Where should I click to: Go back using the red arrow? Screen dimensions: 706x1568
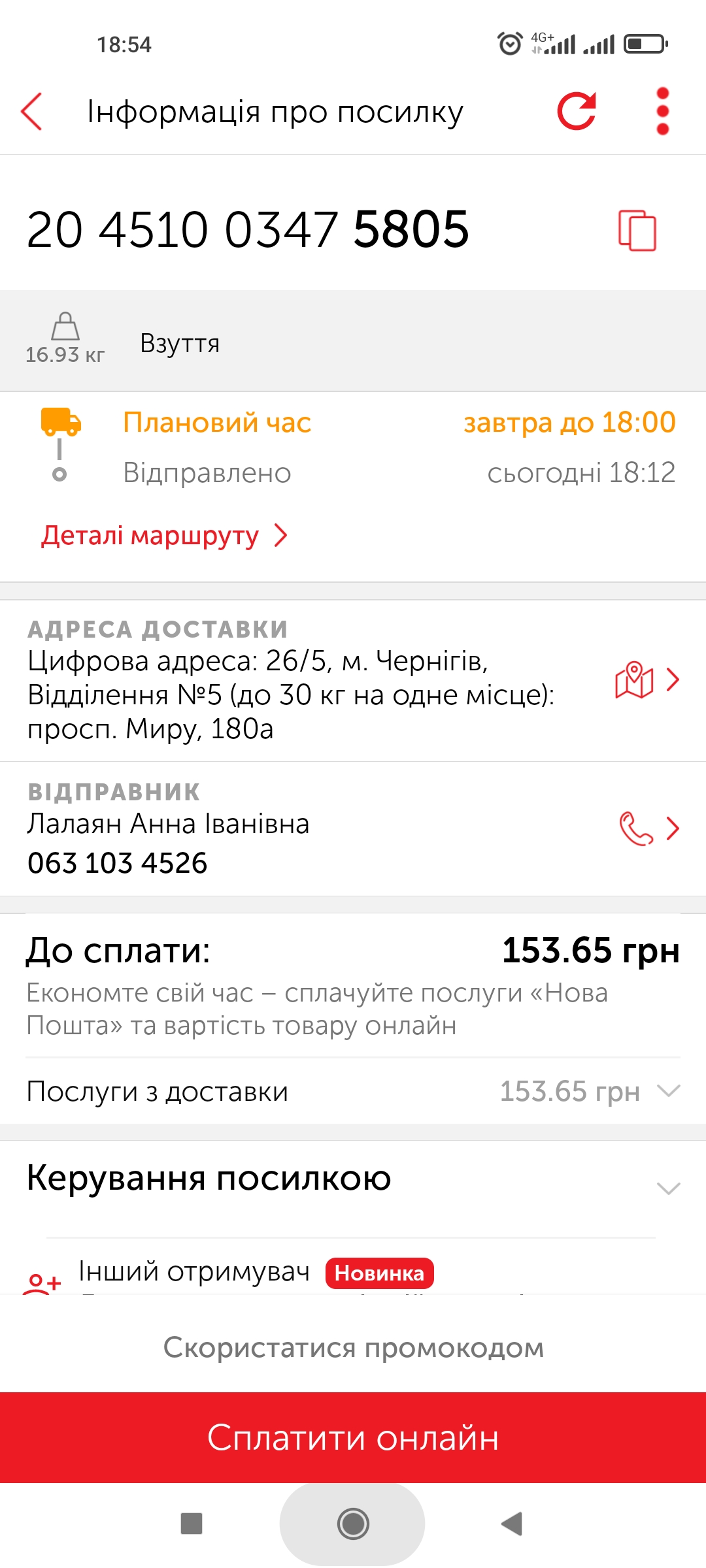click(x=31, y=112)
